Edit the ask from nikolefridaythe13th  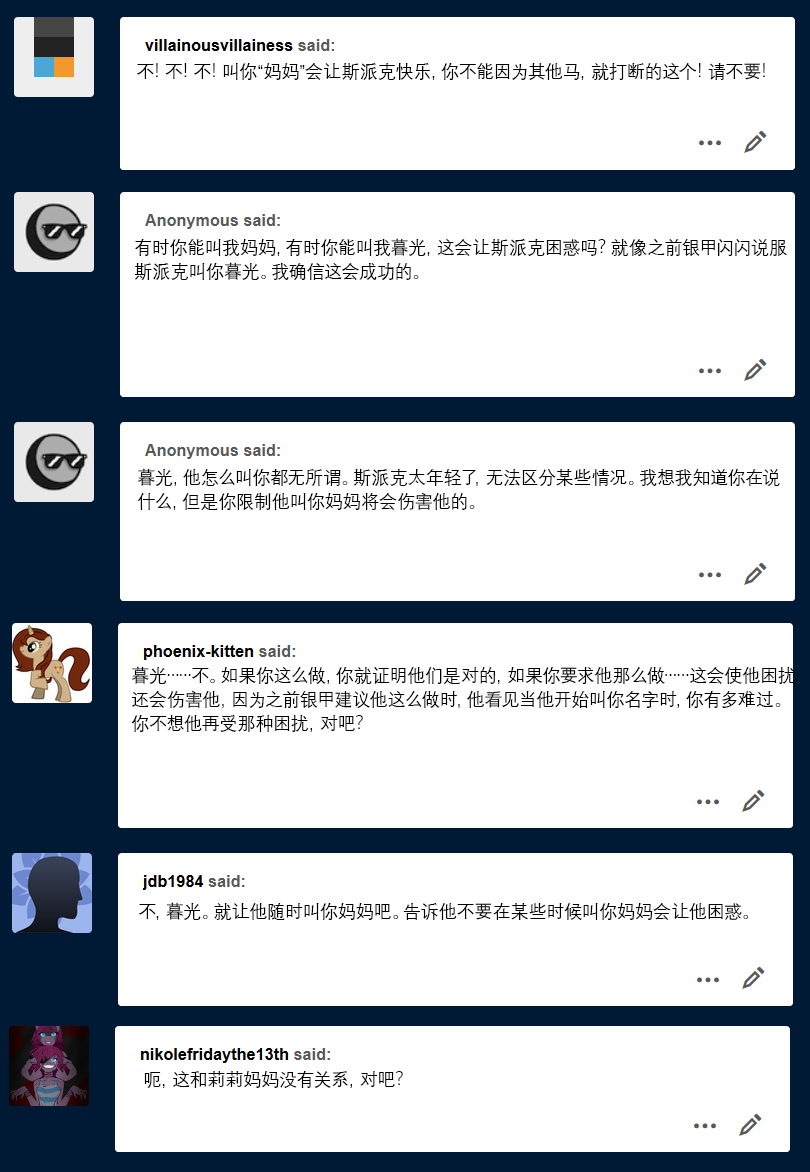[750, 1125]
